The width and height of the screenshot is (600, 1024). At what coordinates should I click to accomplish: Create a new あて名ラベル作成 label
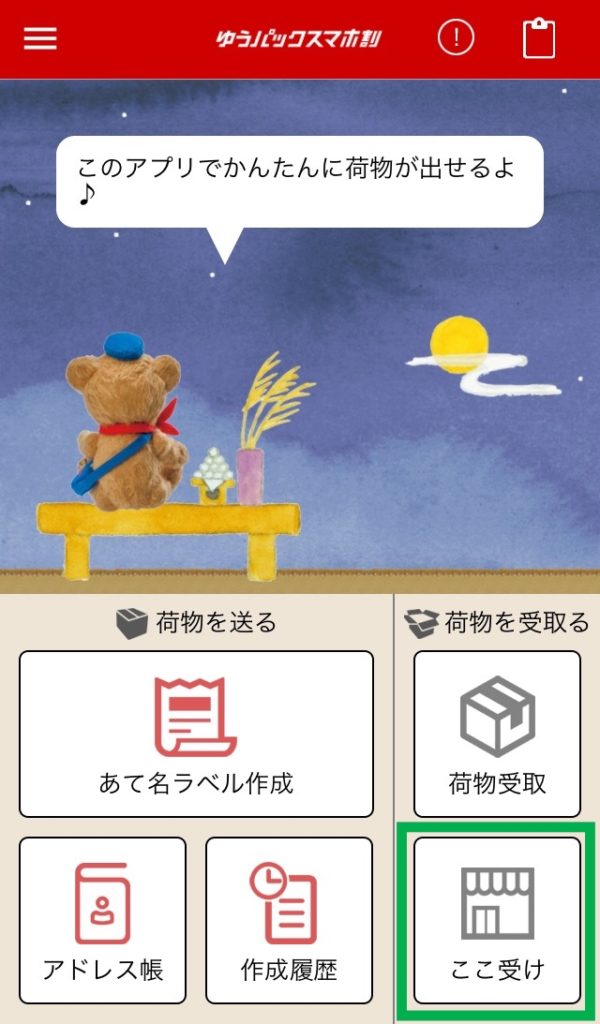(x=196, y=734)
